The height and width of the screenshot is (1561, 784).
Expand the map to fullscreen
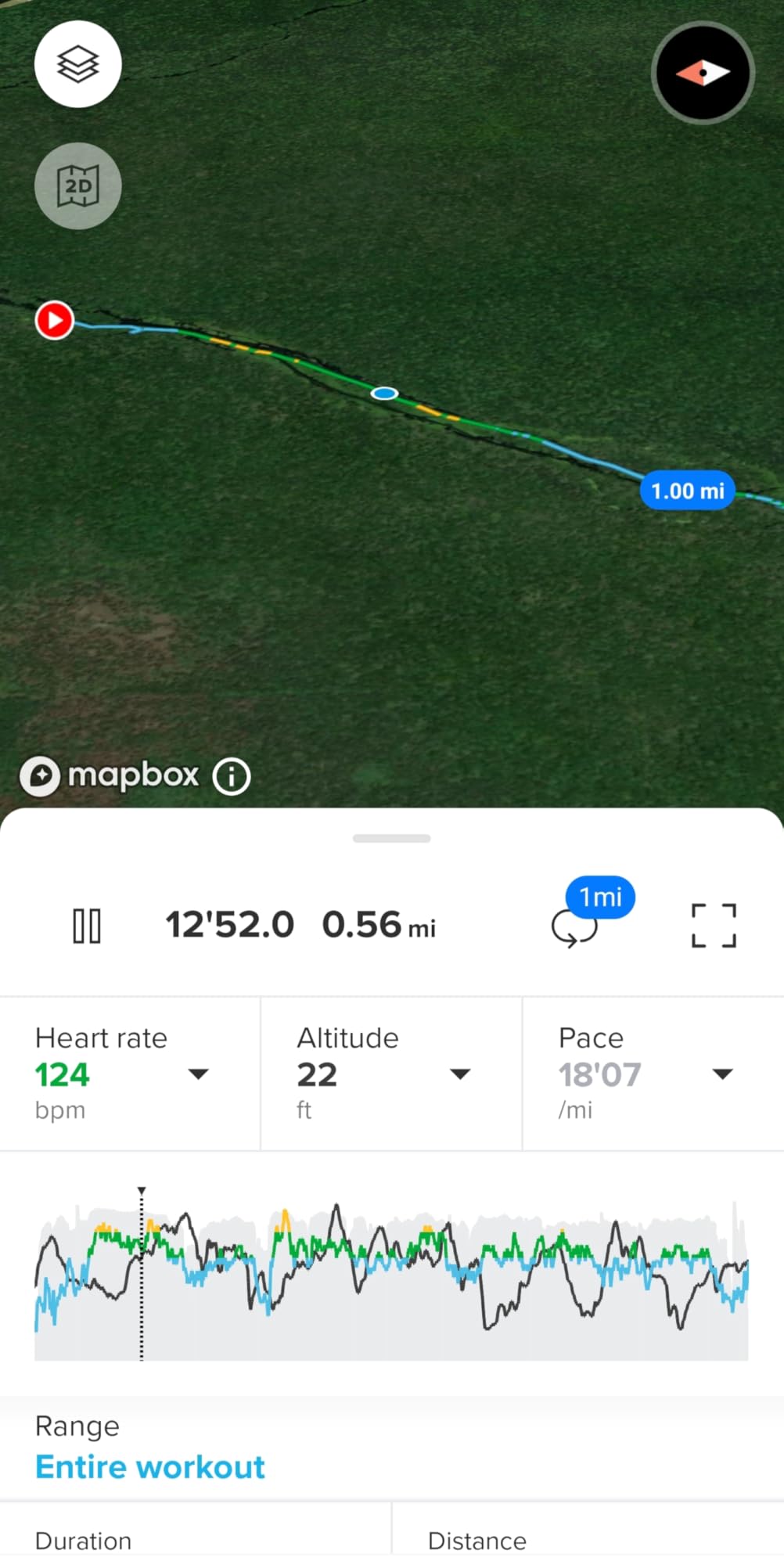[714, 926]
